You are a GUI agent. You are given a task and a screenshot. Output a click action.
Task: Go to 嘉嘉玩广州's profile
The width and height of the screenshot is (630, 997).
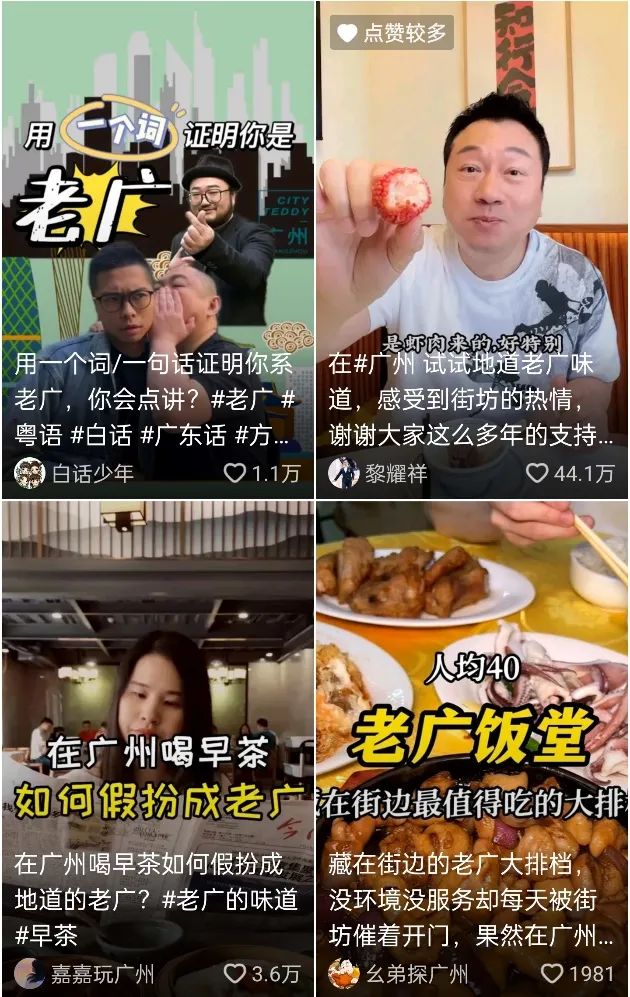pyautogui.click(x=85, y=973)
